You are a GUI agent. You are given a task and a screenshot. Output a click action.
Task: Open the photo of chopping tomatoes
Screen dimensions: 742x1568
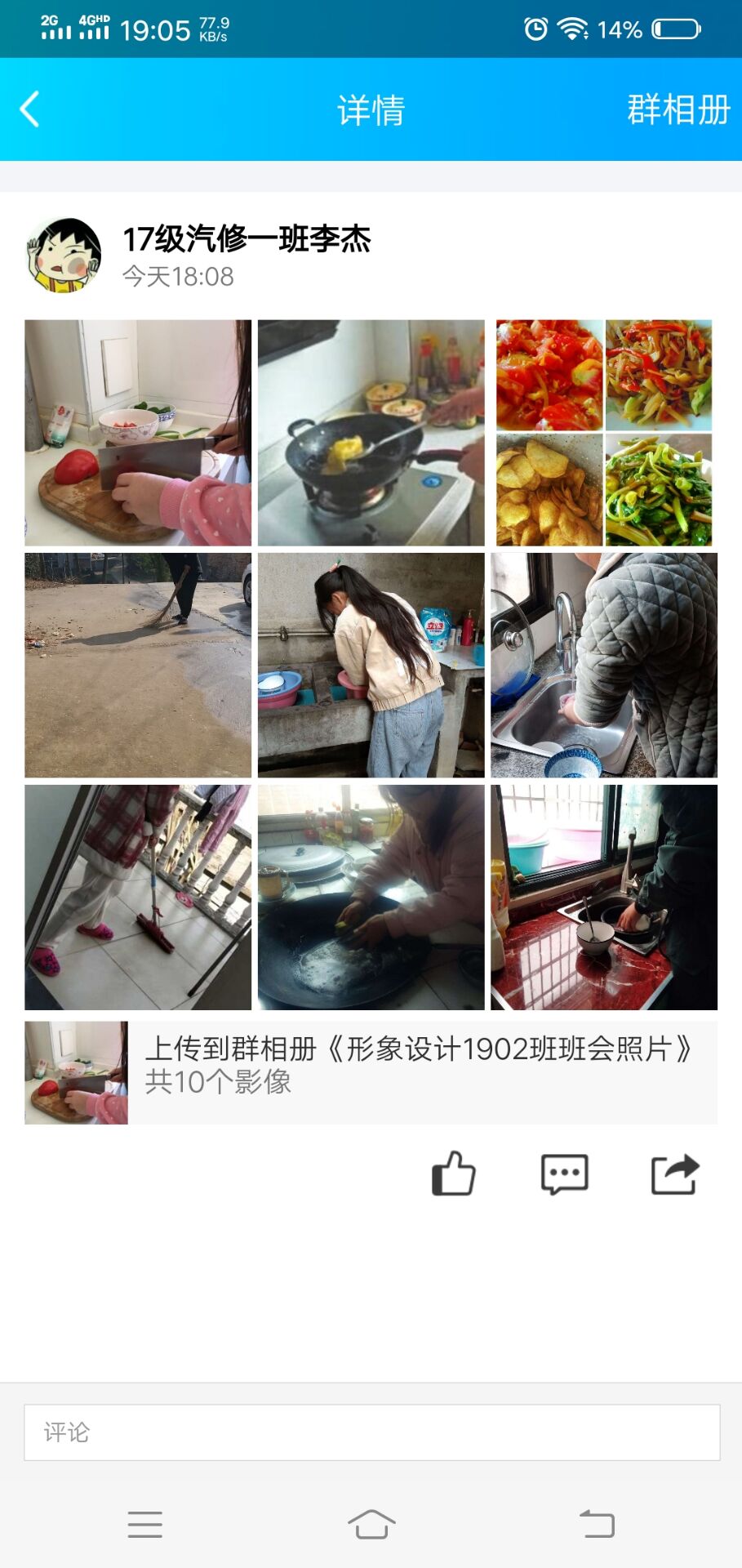(138, 433)
